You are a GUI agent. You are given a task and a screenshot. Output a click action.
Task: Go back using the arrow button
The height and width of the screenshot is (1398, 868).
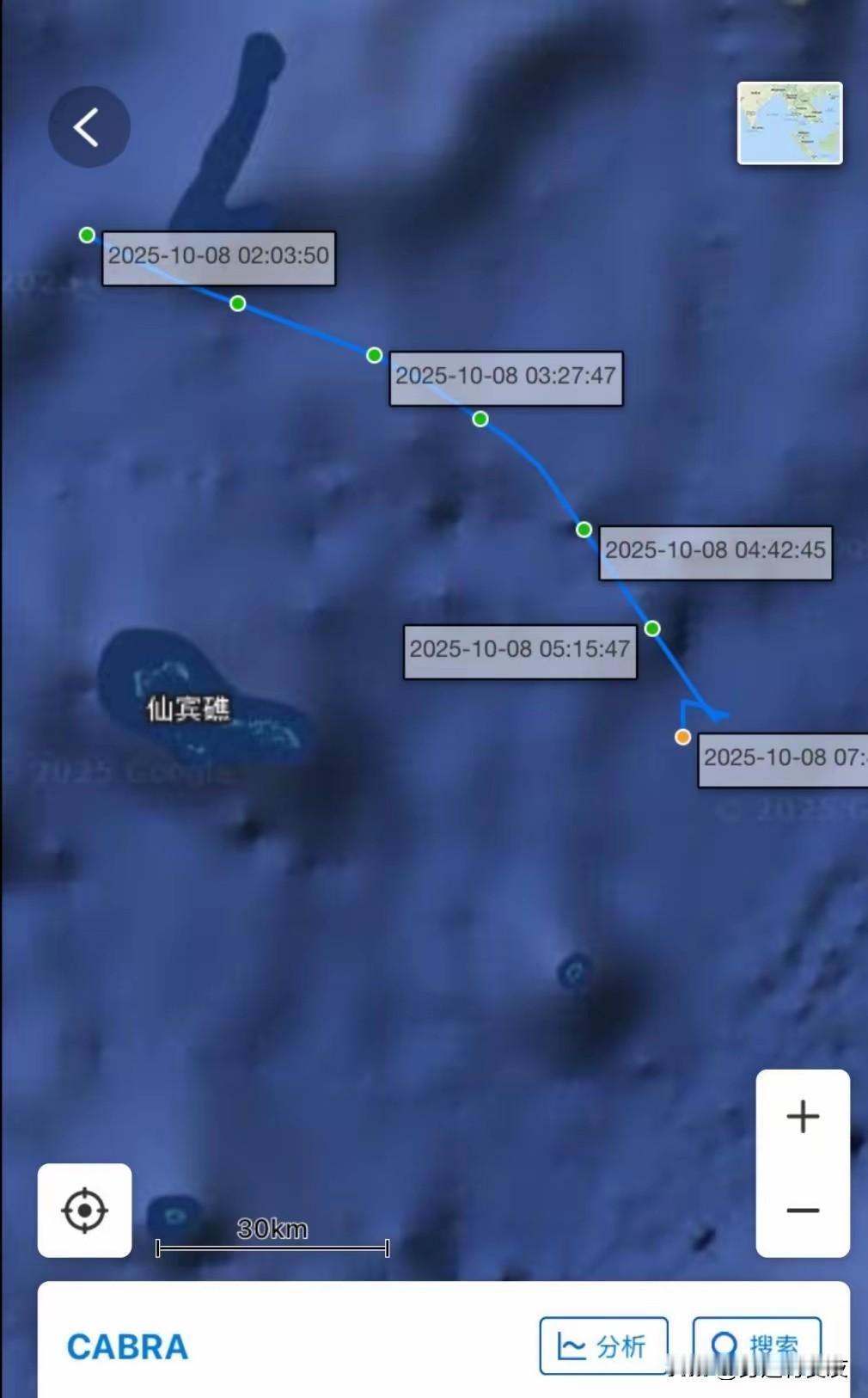pyautogui.click(x=89, y=127)
